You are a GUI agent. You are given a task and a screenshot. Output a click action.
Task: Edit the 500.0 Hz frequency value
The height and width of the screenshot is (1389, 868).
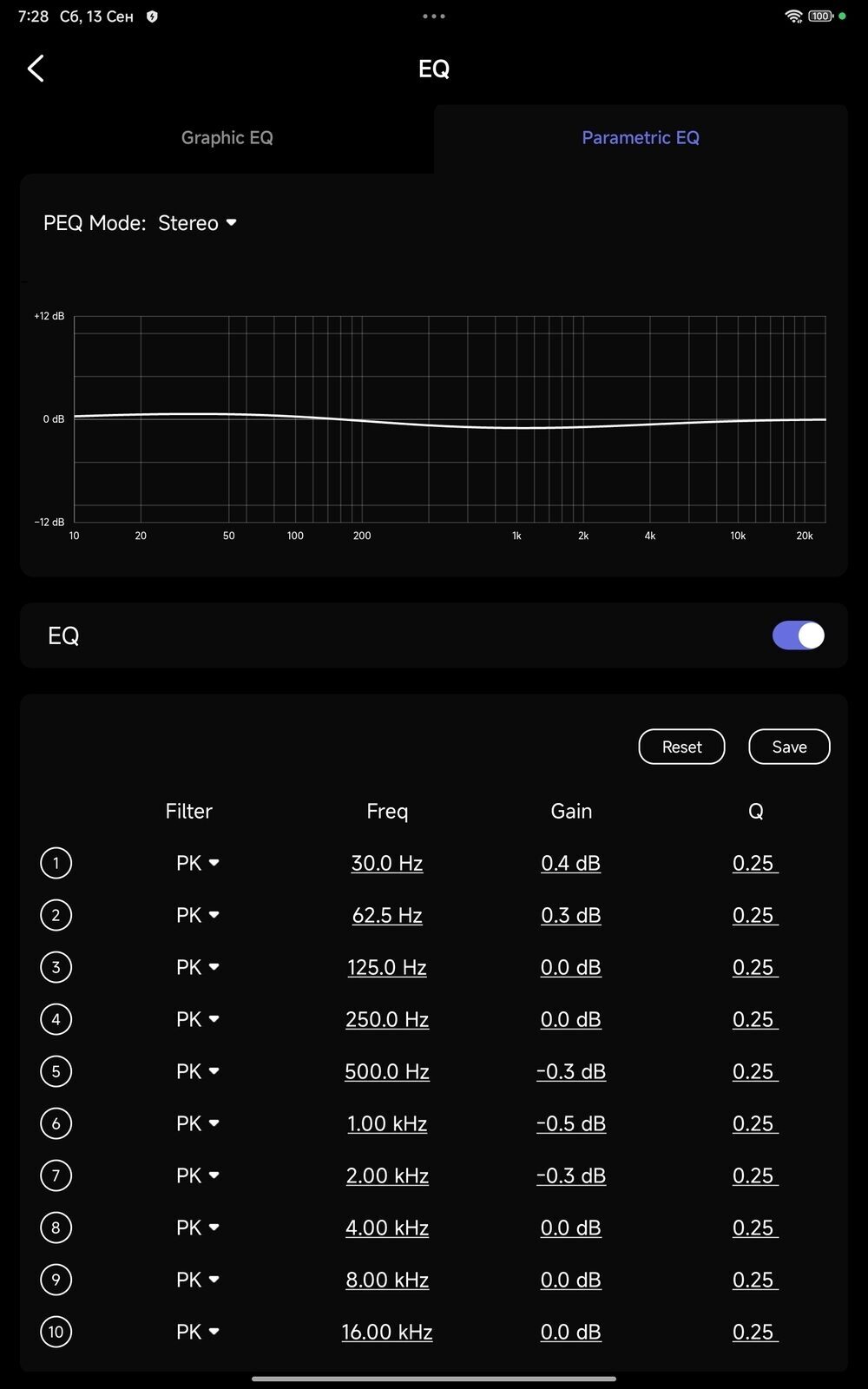387,1071
